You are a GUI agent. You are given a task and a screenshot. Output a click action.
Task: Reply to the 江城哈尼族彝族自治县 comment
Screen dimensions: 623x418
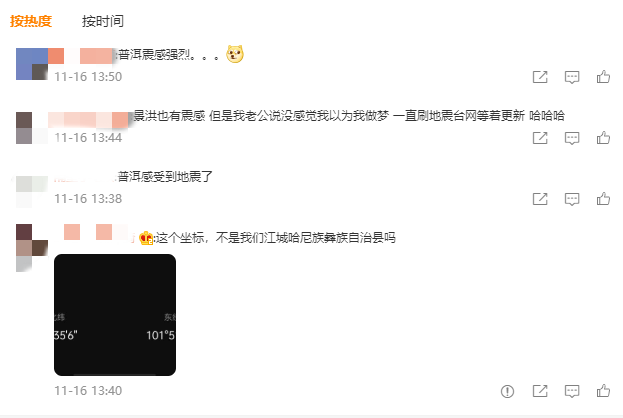pos(572,391)
